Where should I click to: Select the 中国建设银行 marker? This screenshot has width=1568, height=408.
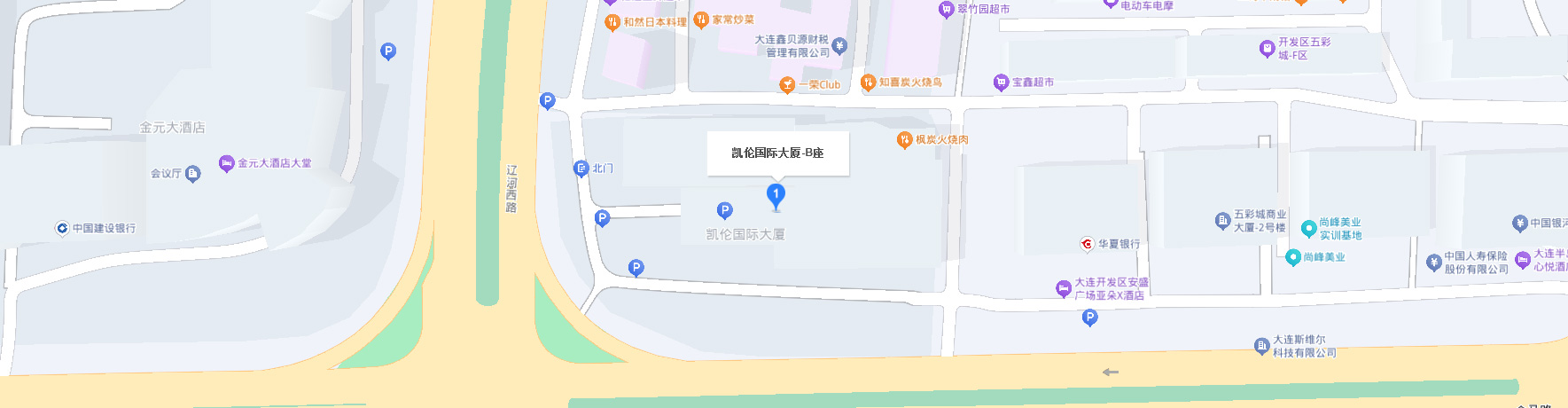(62, 228)
